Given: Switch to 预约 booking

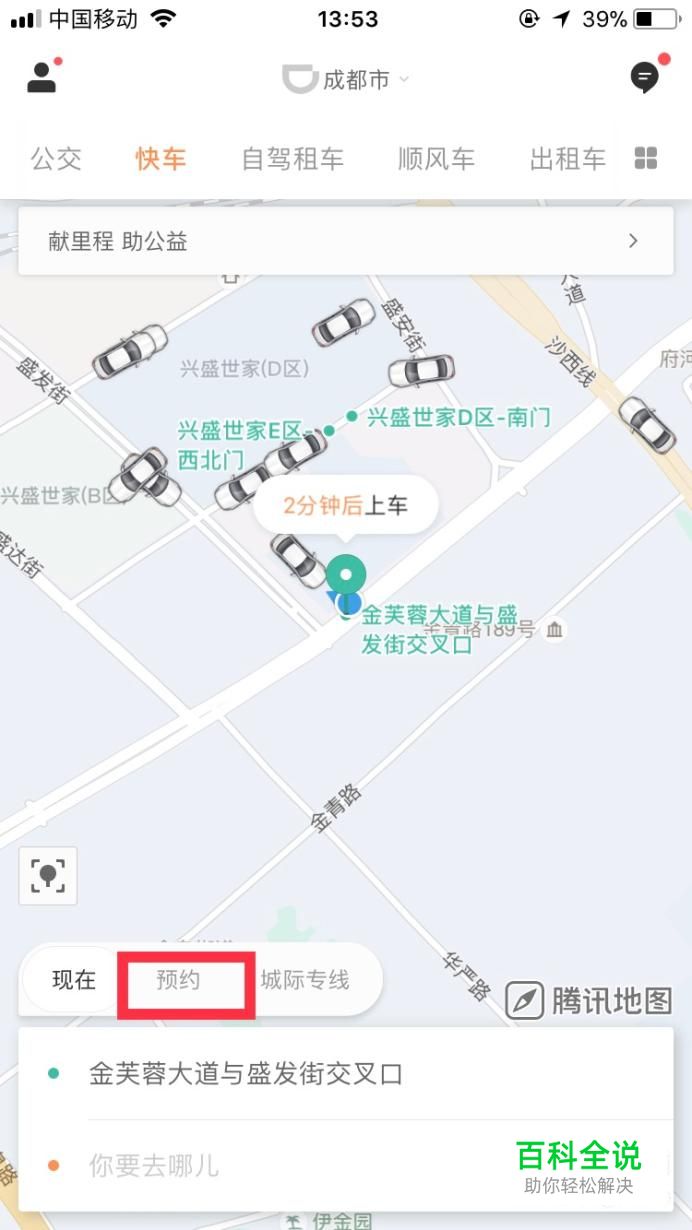Looking at the screenshot, I should coord(180,980).
